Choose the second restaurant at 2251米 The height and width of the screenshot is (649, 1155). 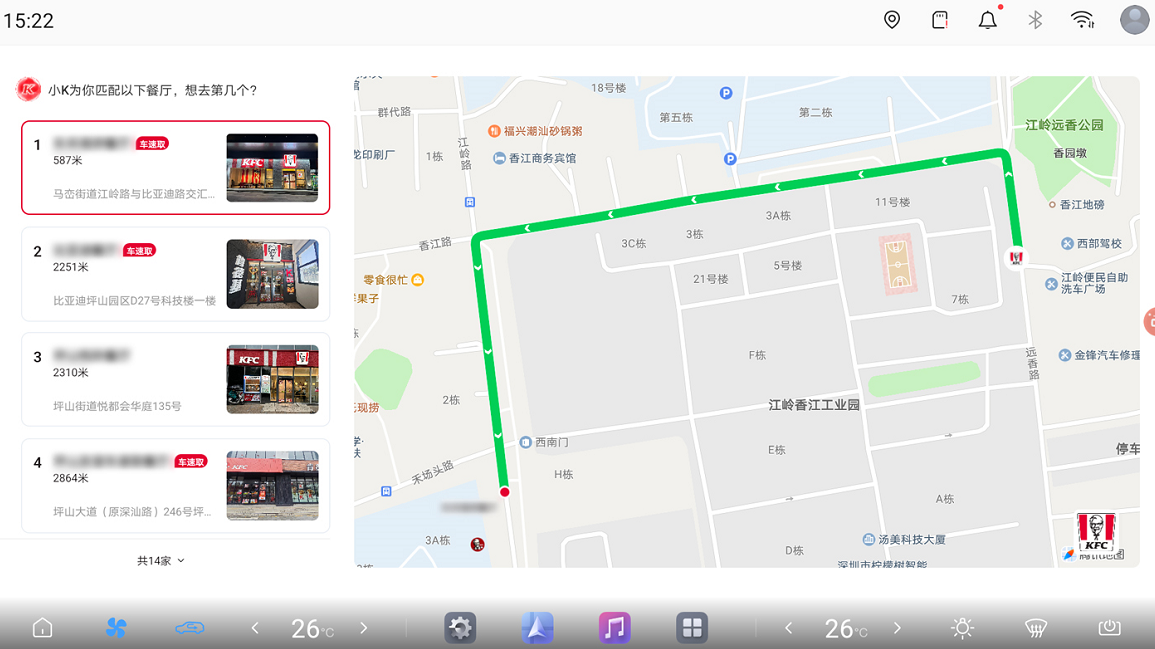175,274
